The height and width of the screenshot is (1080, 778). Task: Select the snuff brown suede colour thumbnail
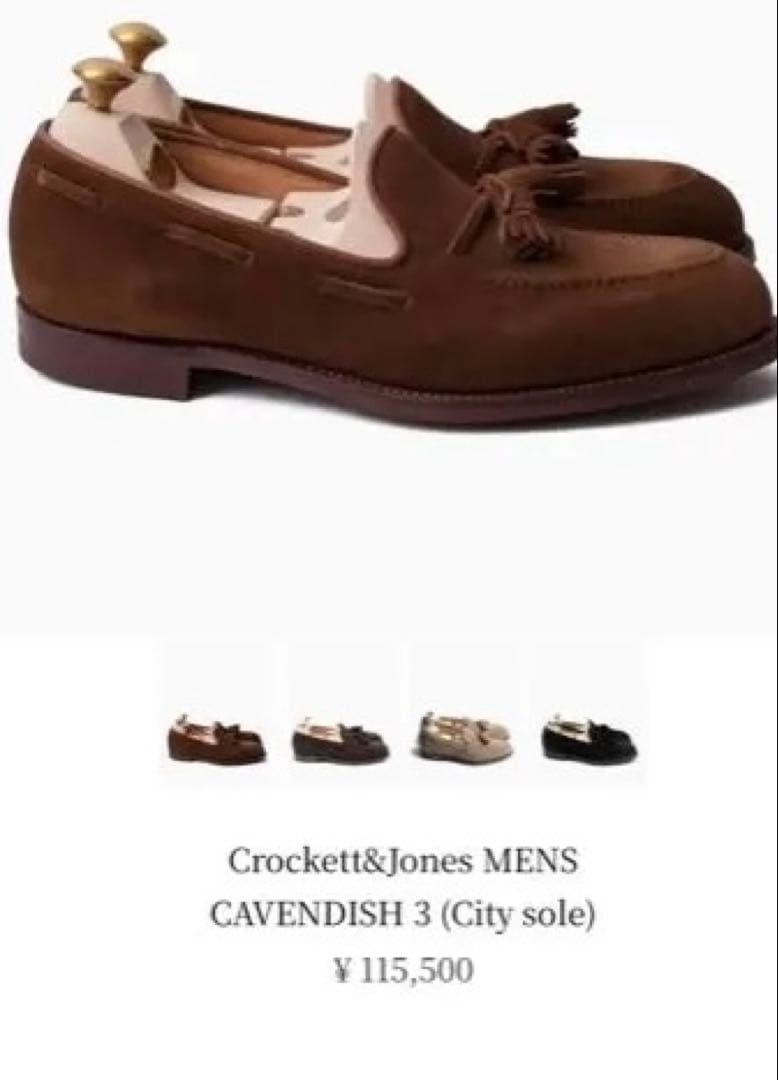click(x=216, y=738)
